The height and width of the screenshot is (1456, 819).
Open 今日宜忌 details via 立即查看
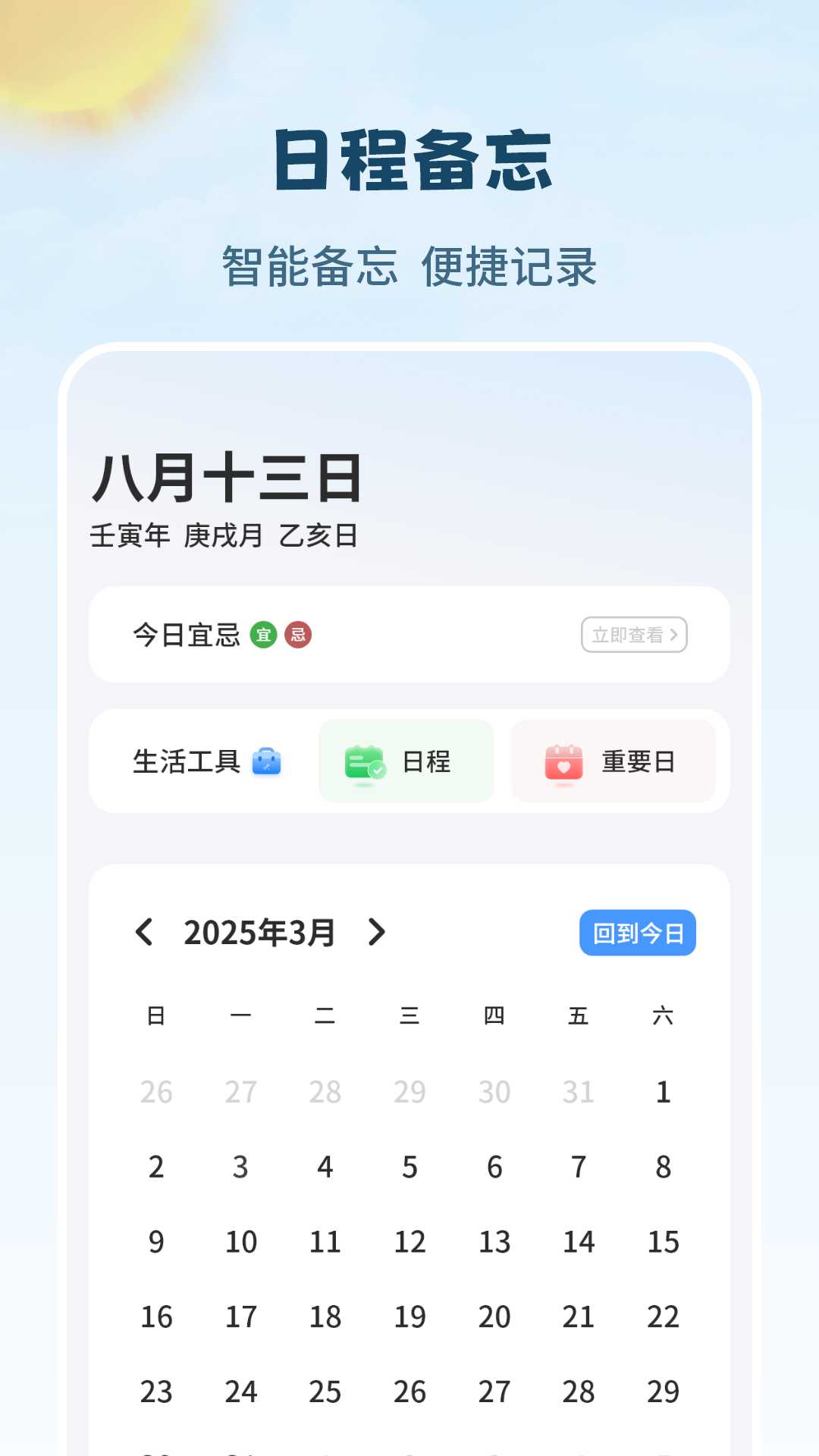[635, 635]
